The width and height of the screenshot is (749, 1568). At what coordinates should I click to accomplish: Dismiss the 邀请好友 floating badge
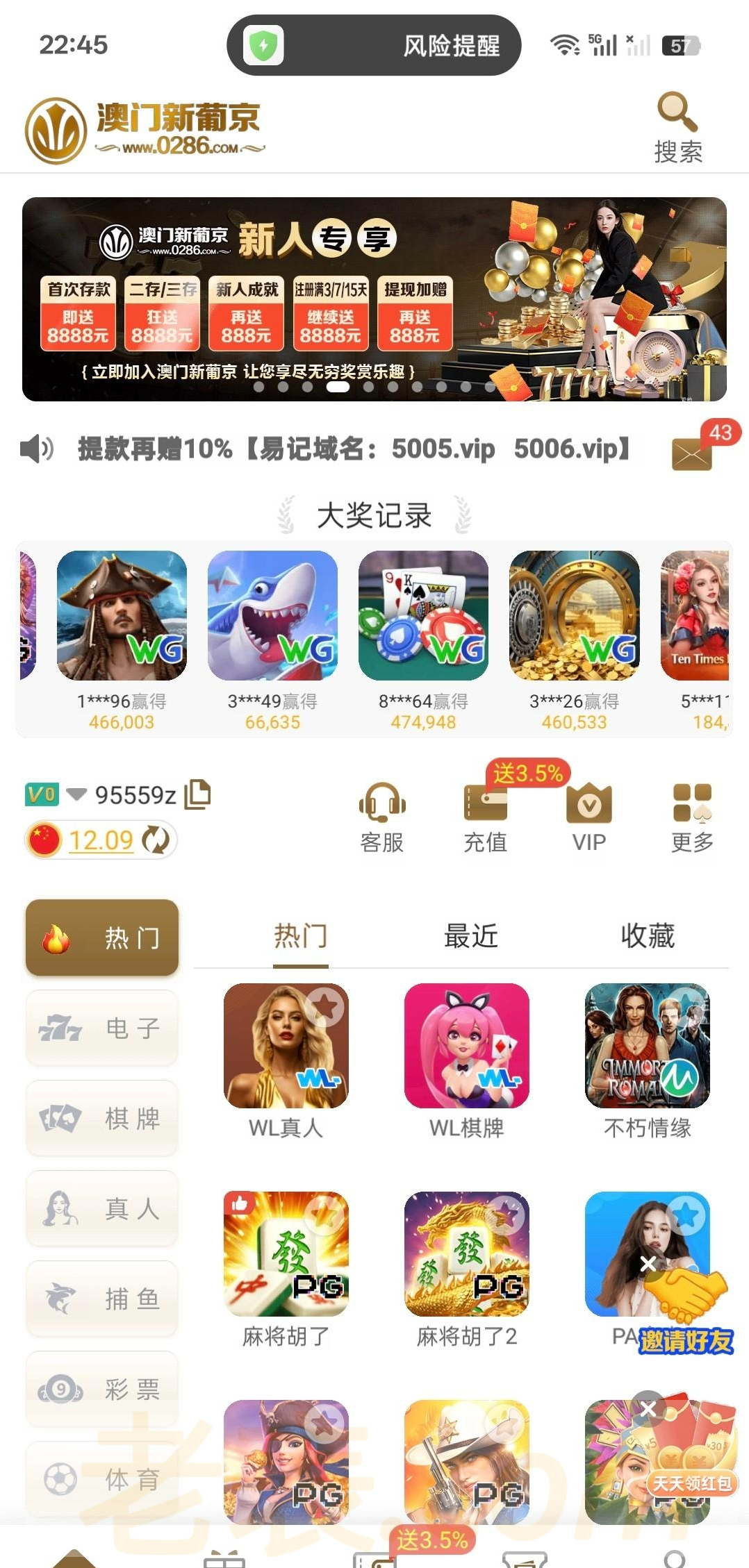[x=648, y=1264]
